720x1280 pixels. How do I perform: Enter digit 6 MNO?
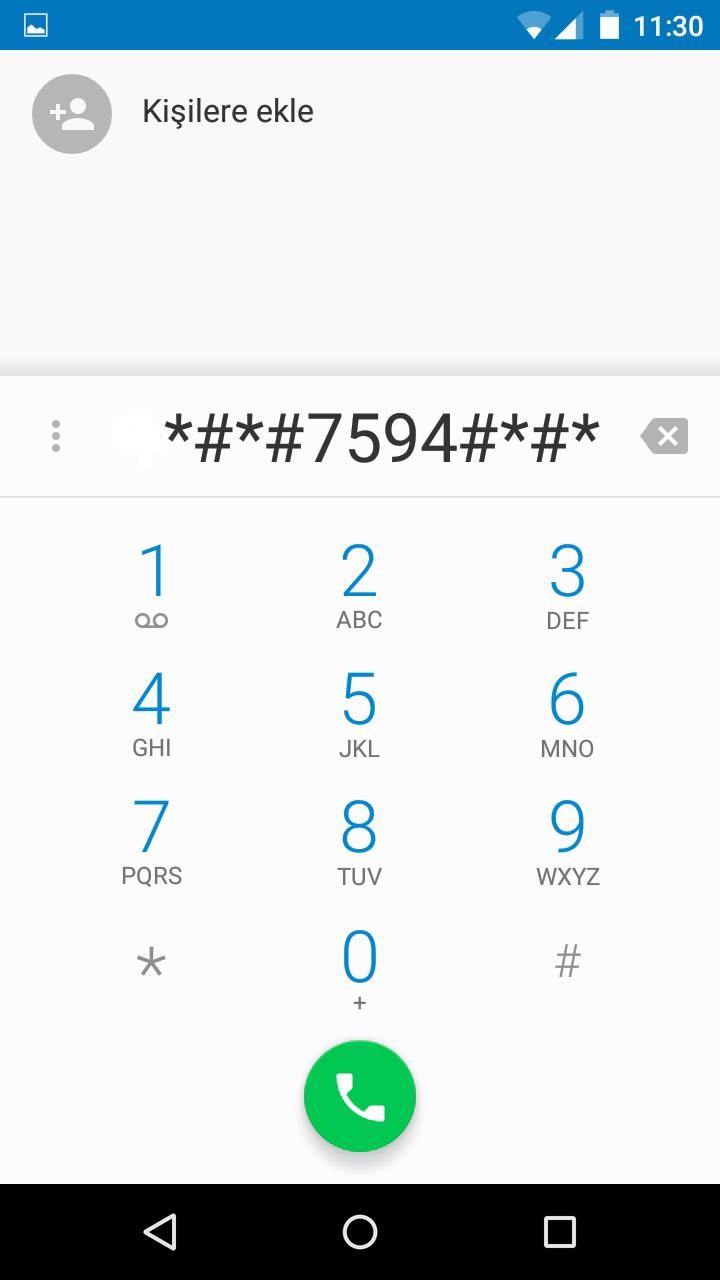point(568,714)
